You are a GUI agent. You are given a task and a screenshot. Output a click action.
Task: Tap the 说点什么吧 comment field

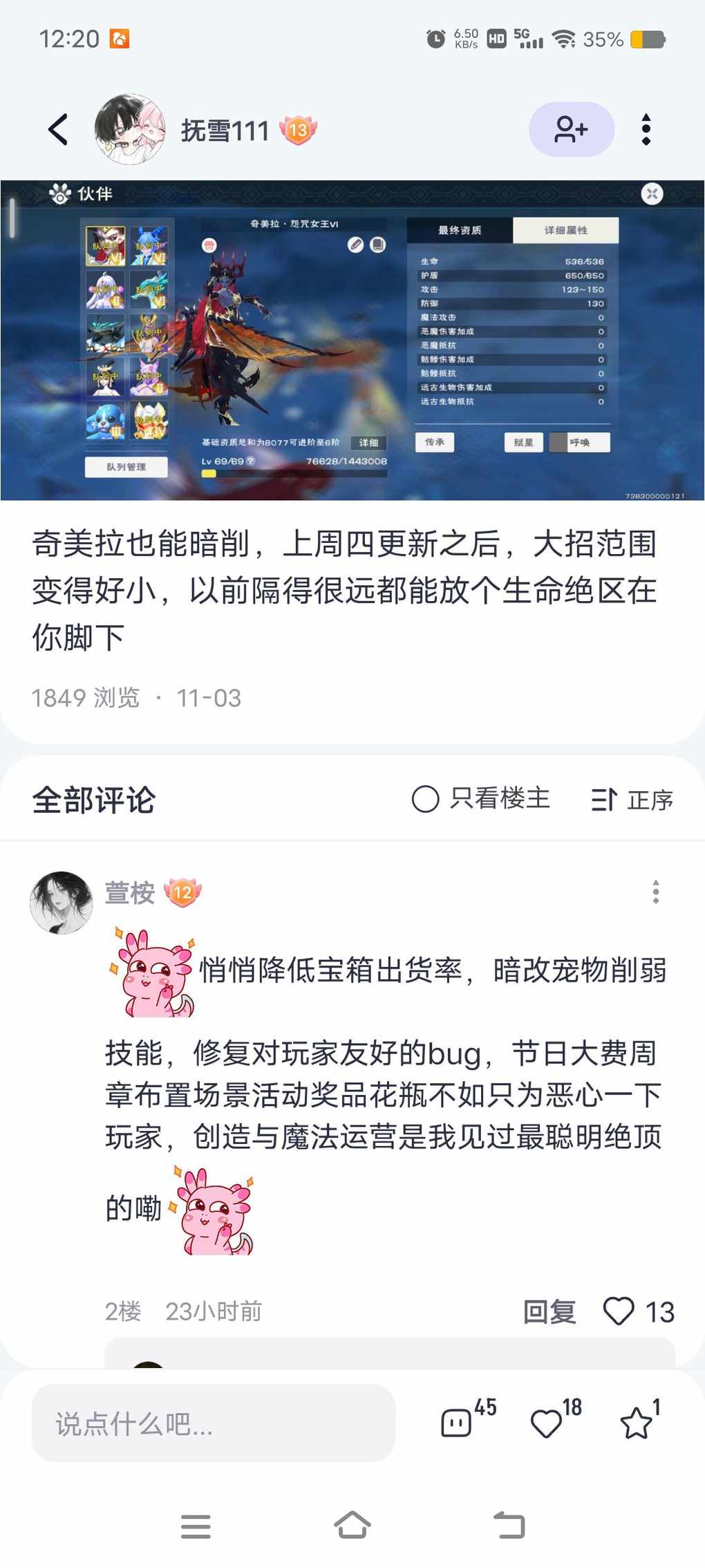click(x=213, y=1423)
